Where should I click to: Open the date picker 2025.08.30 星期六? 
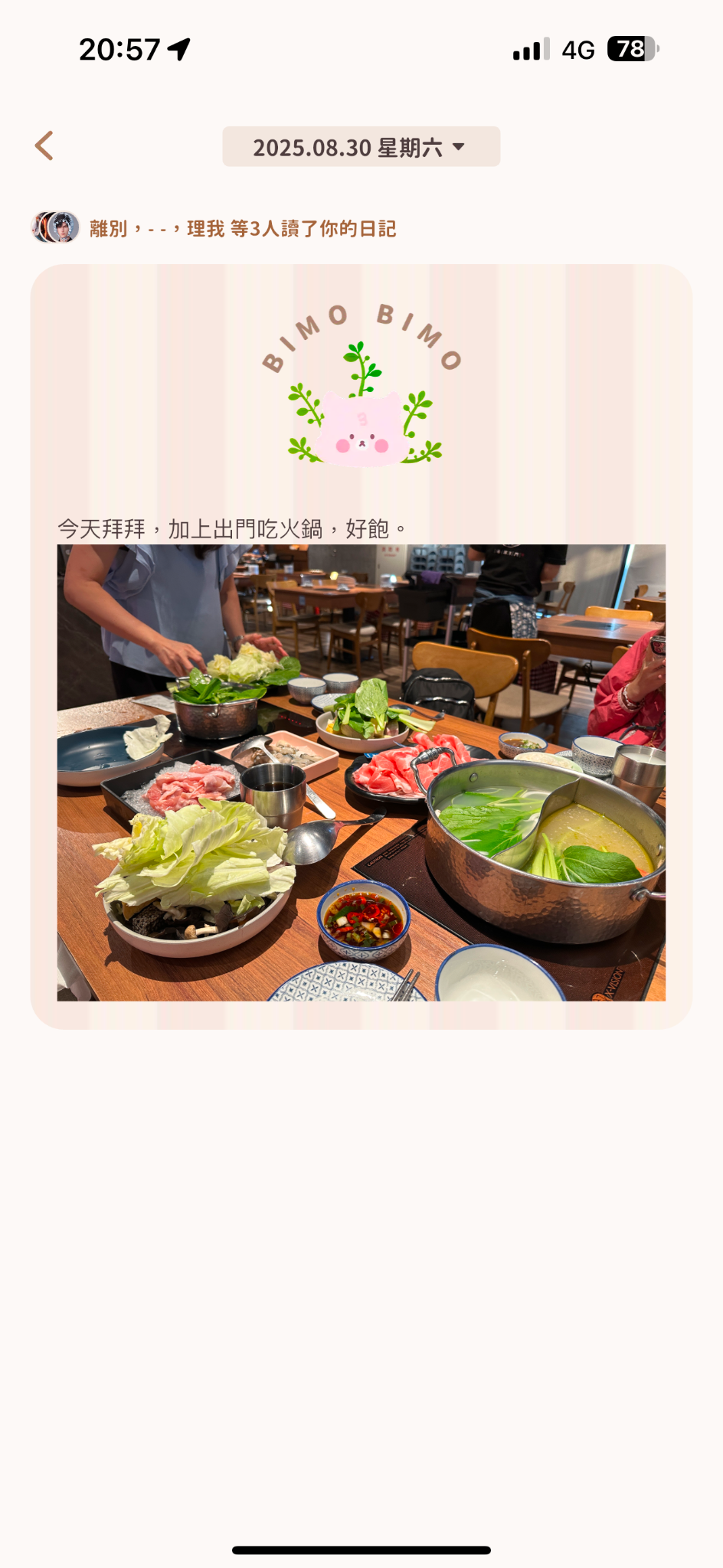361,147
